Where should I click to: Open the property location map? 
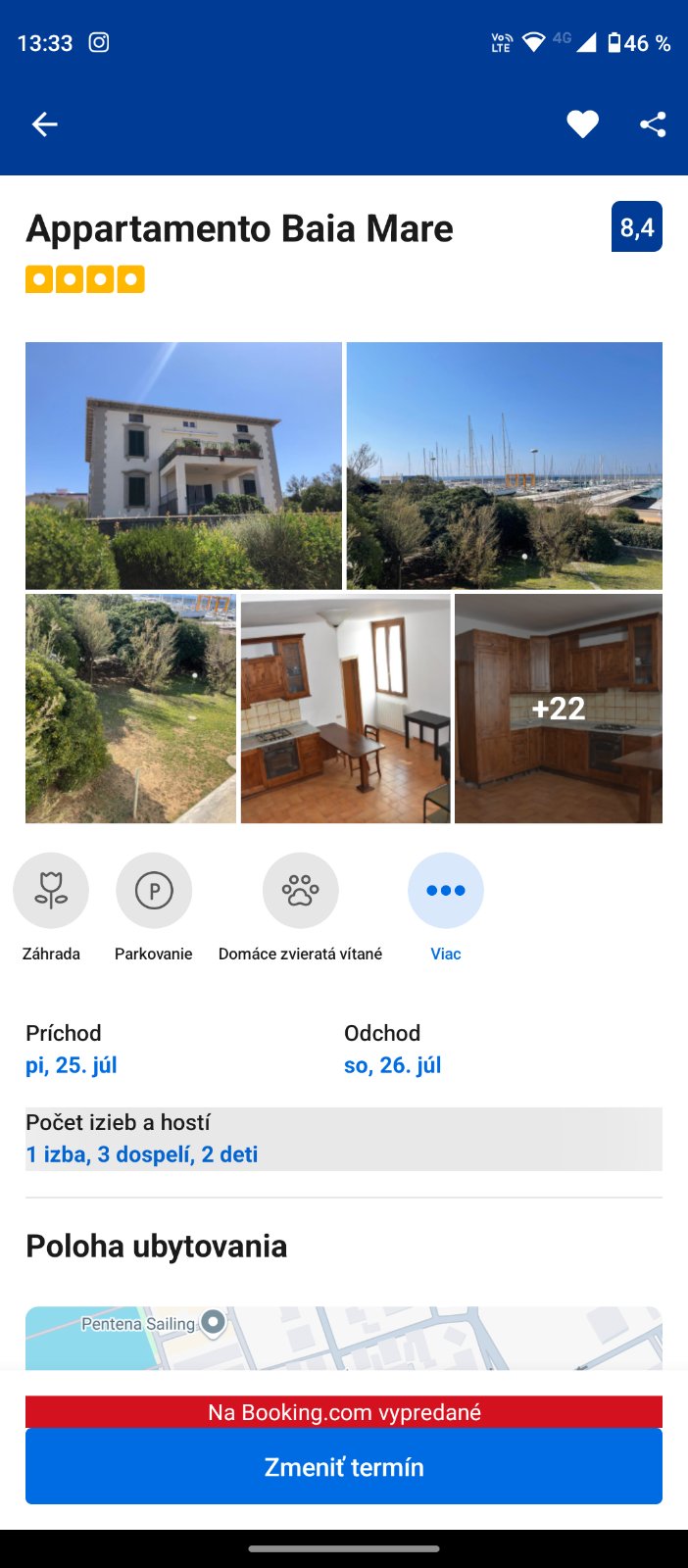tap(344, 1338)
